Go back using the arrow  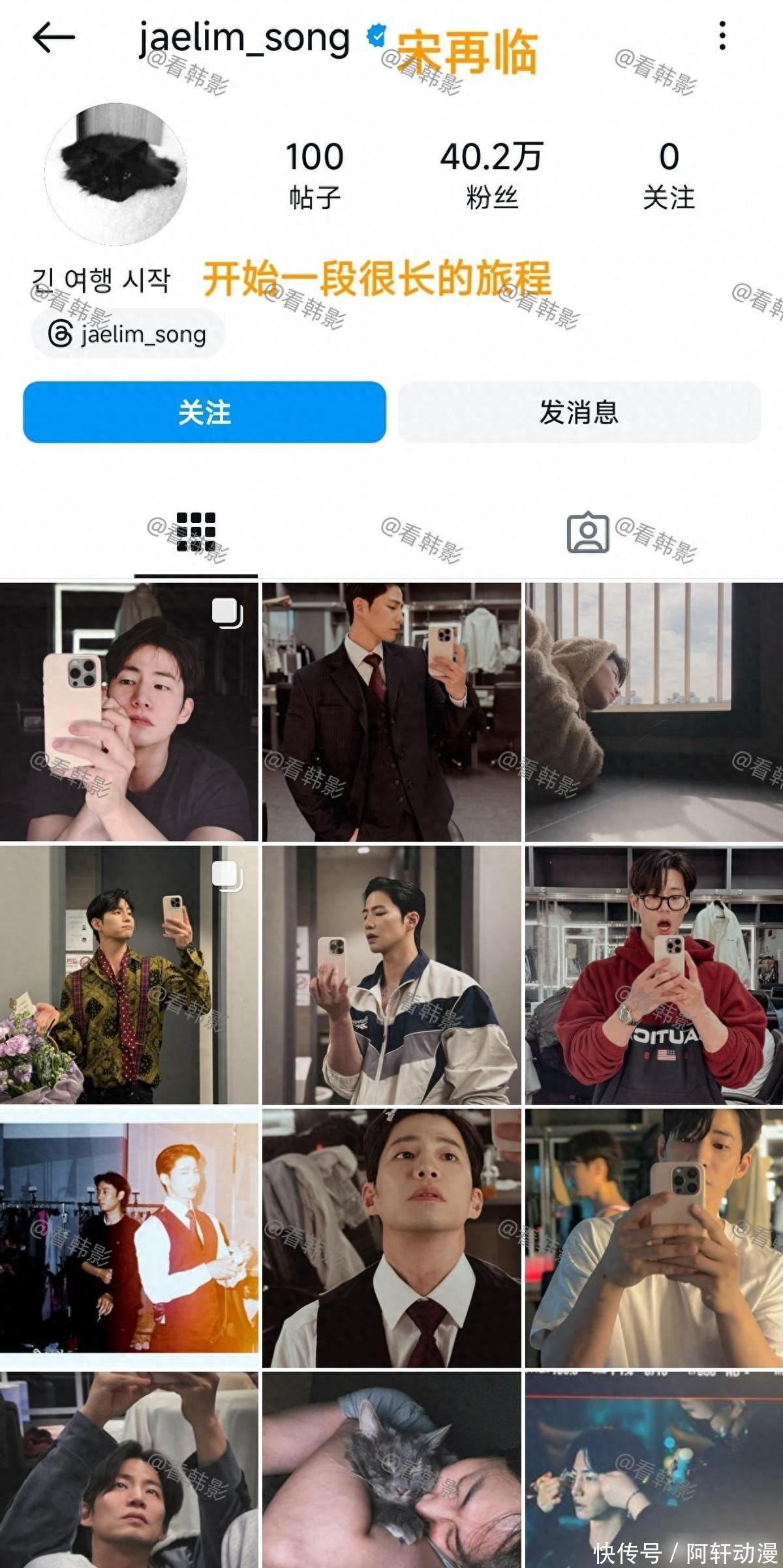(x=54, y=37)
